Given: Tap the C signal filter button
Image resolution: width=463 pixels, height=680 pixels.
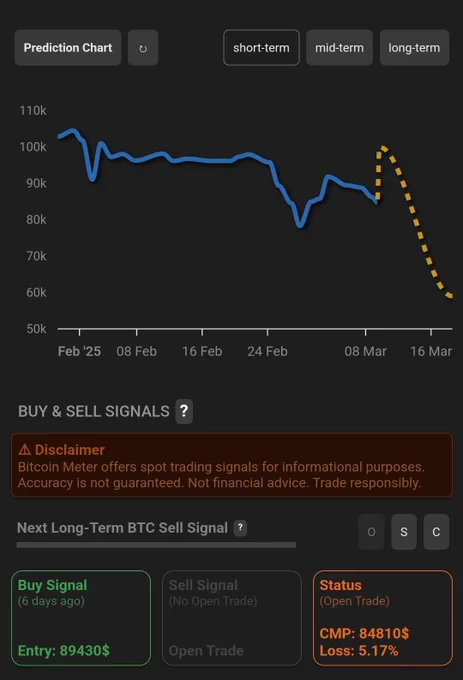Looking at the screenshot, I should point(437,532).
